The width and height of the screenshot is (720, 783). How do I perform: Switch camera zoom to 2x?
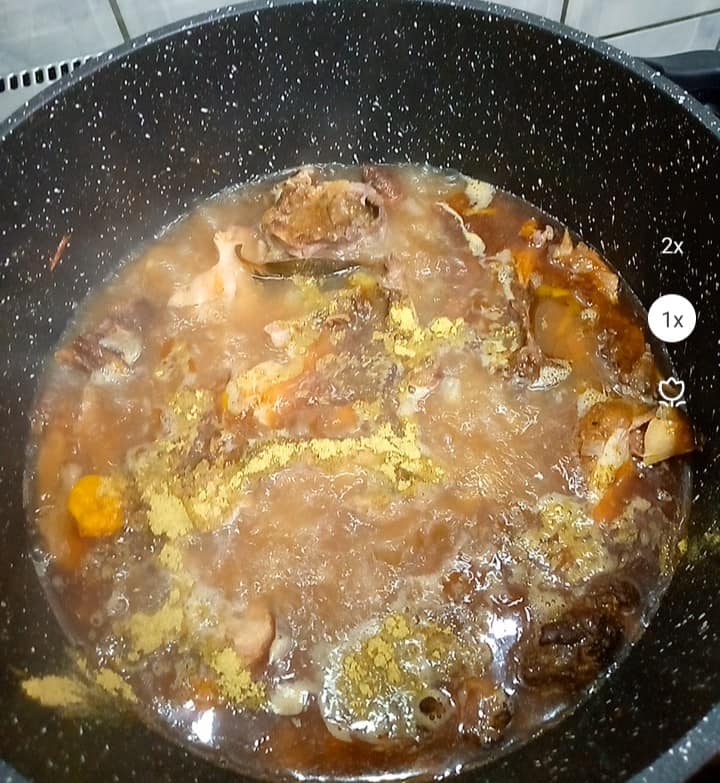click(x=671, y=246)
